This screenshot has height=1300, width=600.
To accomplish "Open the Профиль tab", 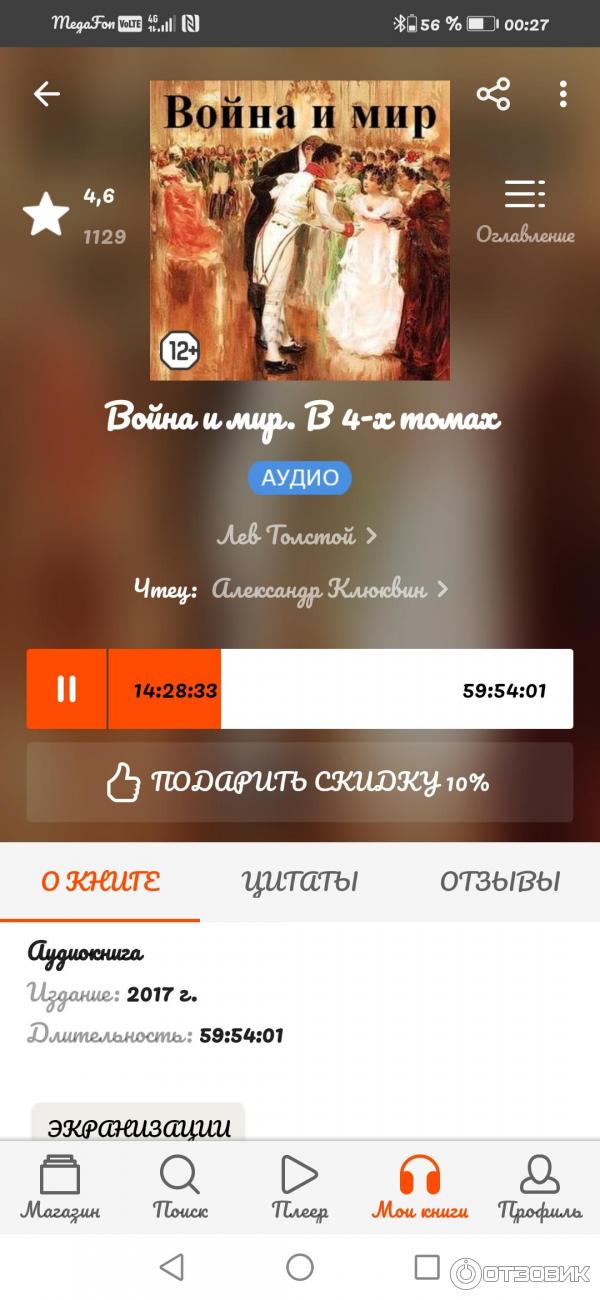I will point(540,1187).
